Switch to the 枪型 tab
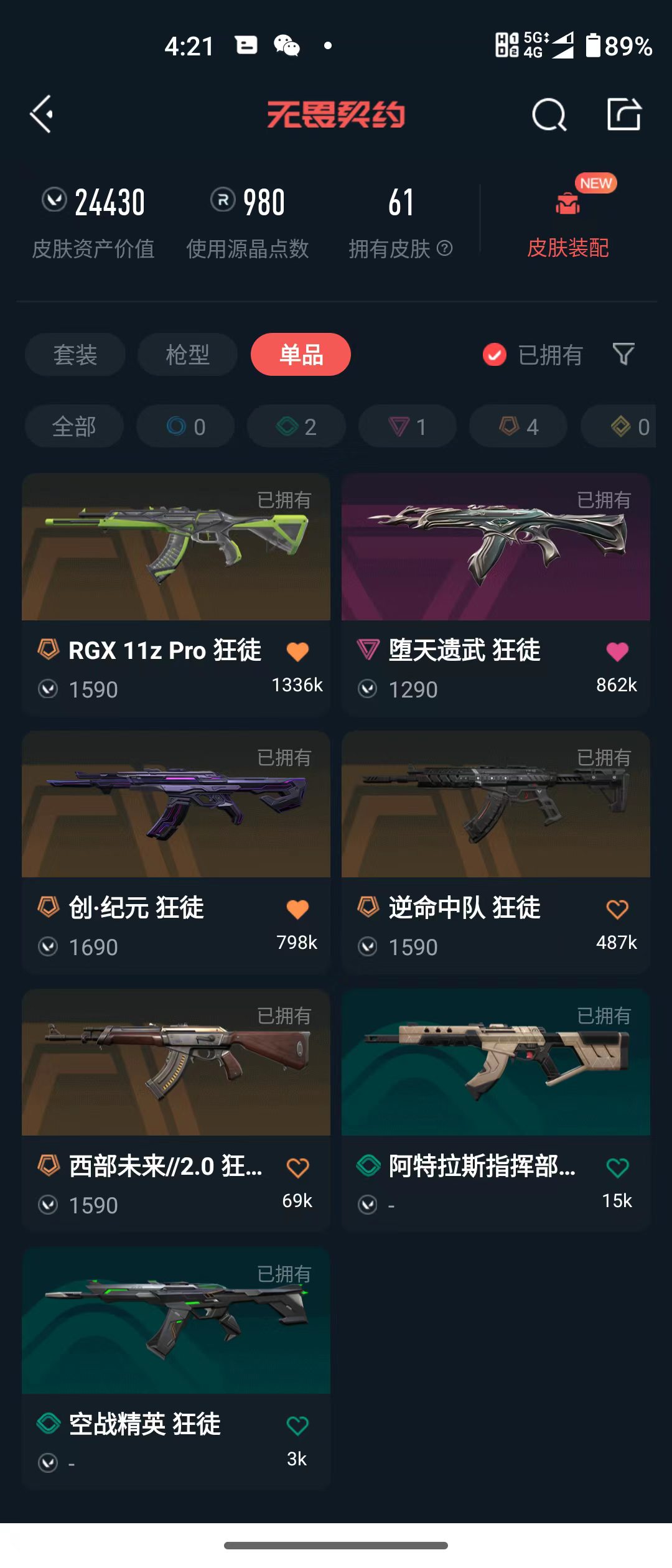Viewport: 672px width, 1568px height. coord(187,355)
